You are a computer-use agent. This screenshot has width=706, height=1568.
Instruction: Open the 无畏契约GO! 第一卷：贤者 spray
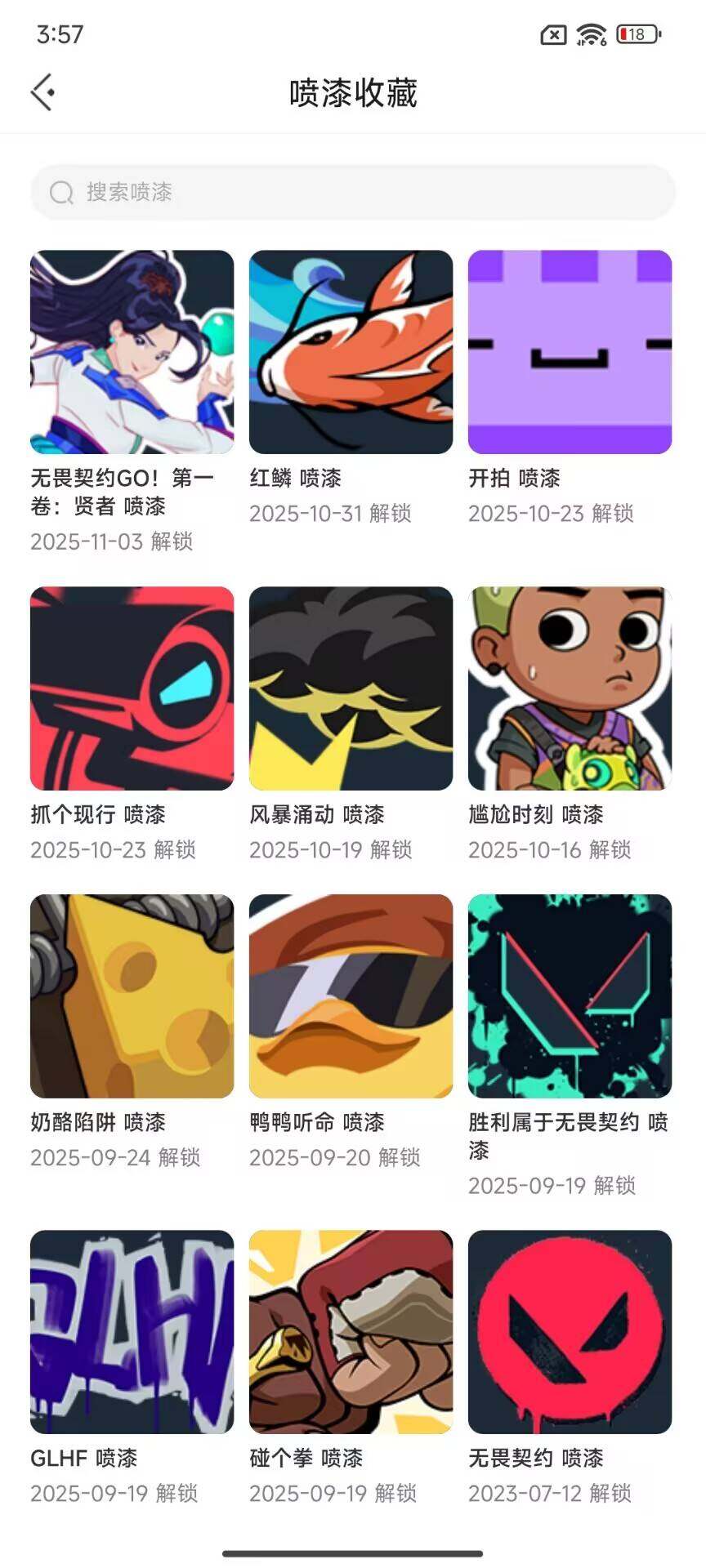coord(132,352)
